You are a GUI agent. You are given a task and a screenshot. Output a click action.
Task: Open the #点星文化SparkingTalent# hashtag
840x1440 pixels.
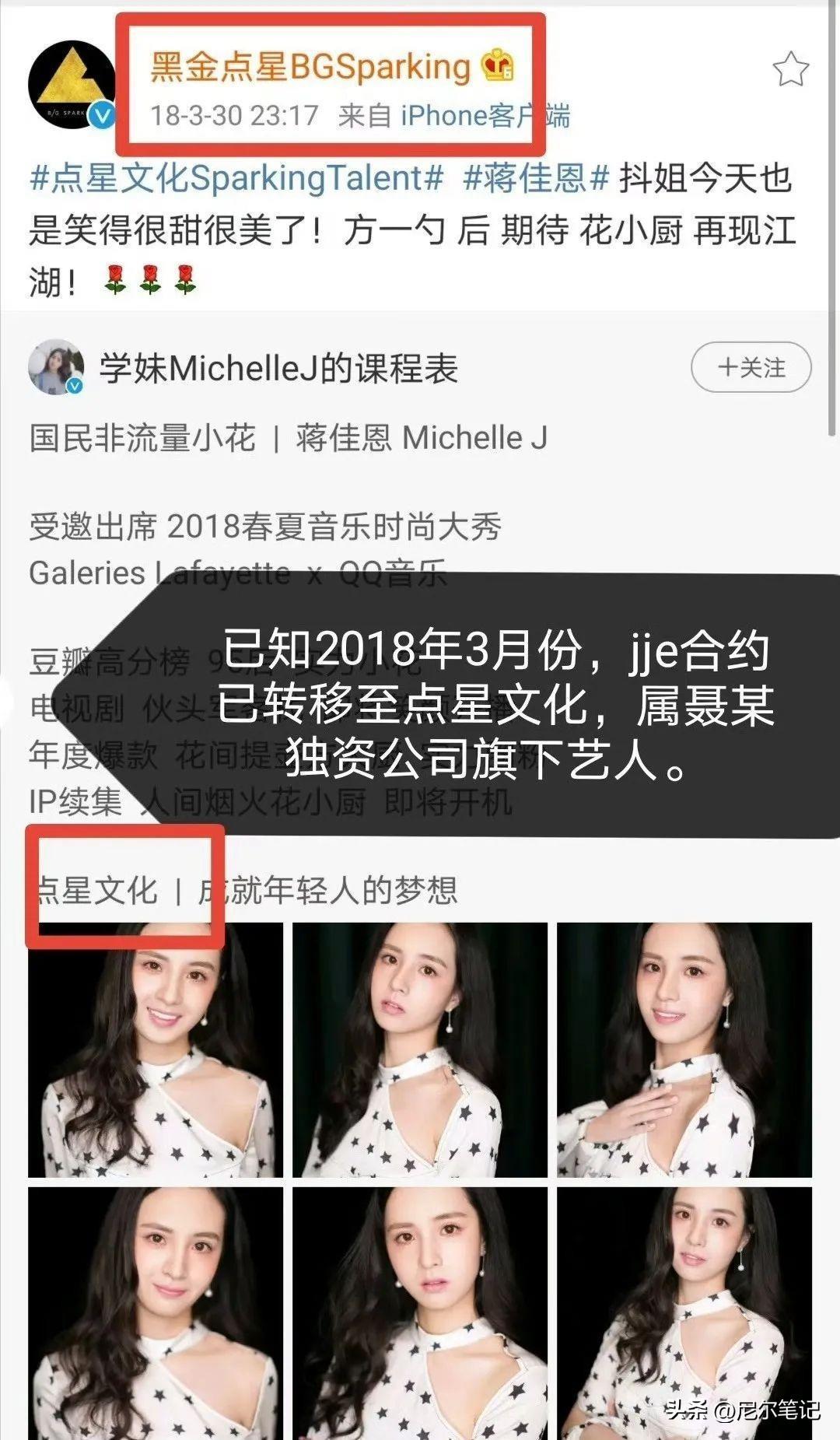pos(236,178)
